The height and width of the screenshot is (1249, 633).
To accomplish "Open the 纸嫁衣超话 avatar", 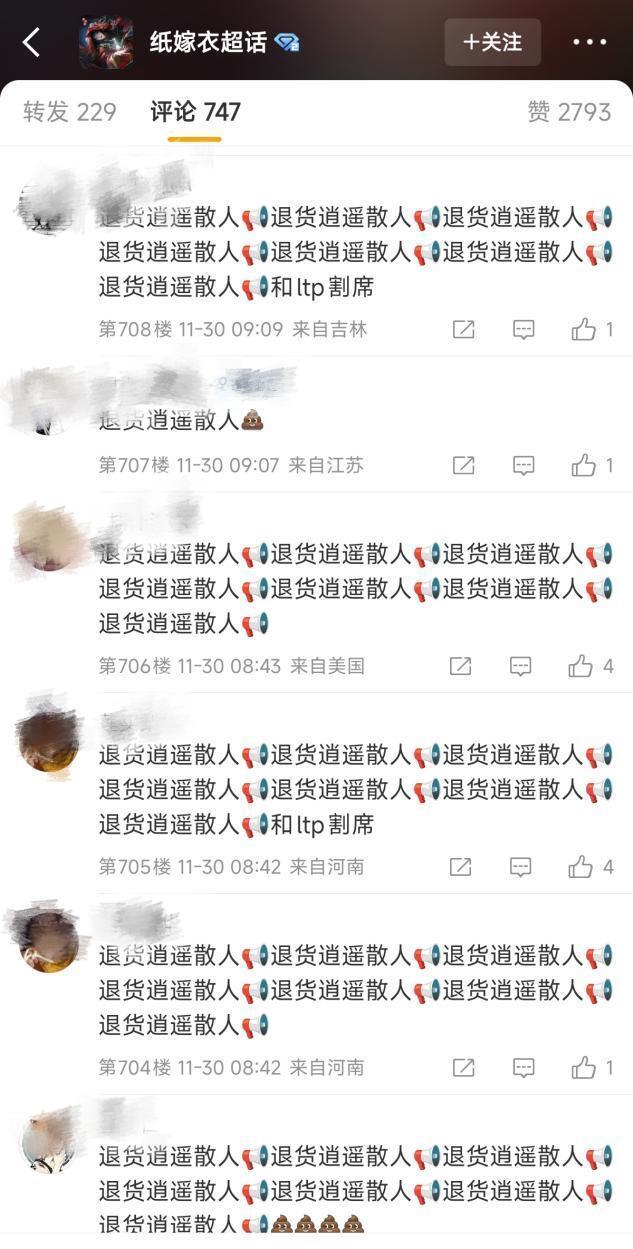I will [107, 42].
